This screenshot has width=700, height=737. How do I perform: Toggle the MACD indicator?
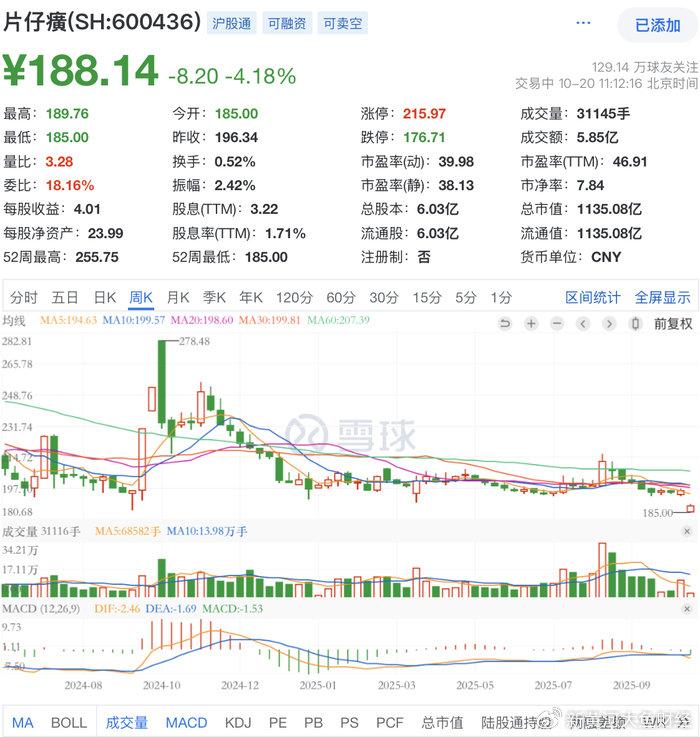pos(186,722)
